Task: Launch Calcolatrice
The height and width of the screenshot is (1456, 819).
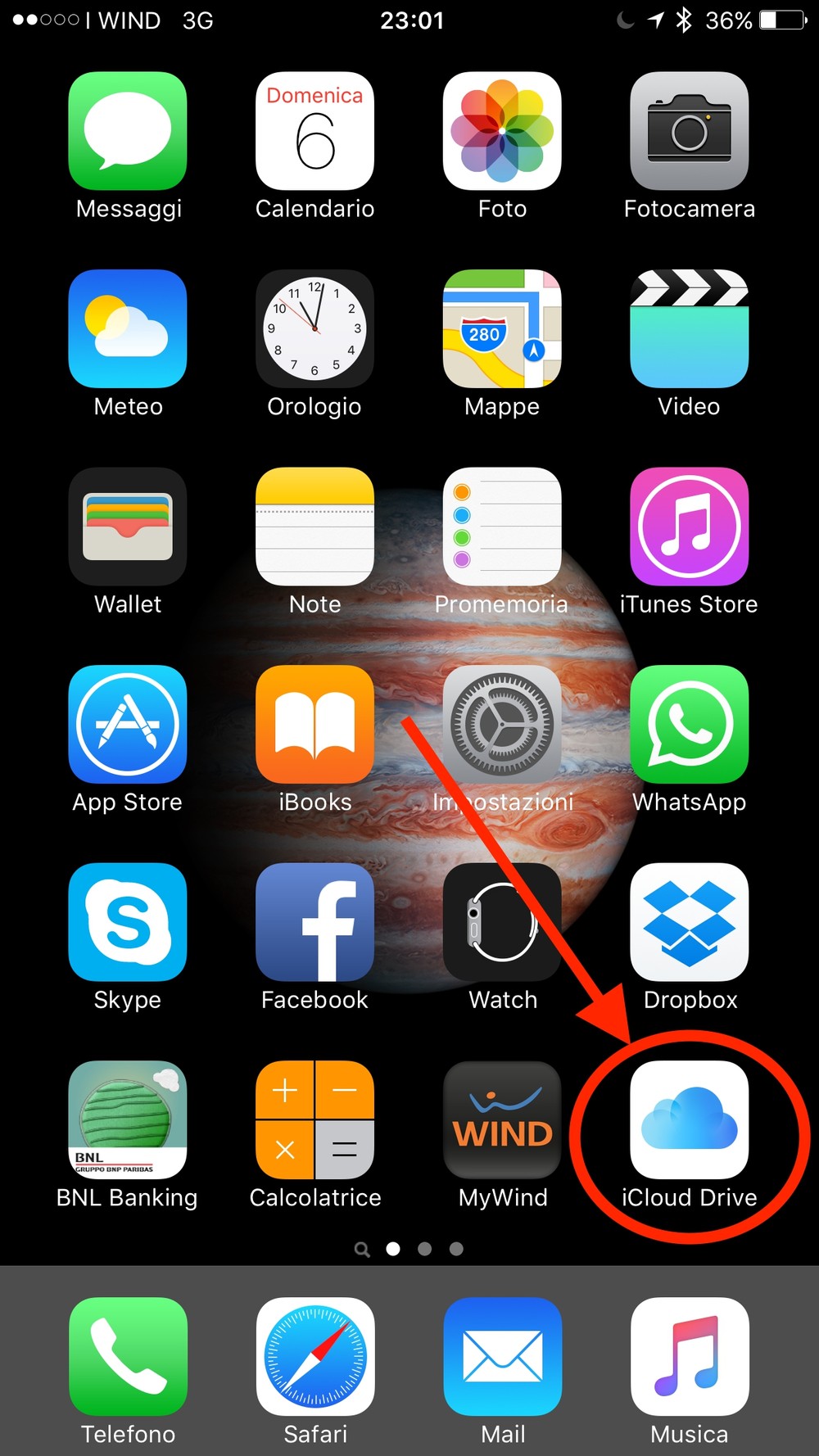Action: click(x=314, y=1119)
